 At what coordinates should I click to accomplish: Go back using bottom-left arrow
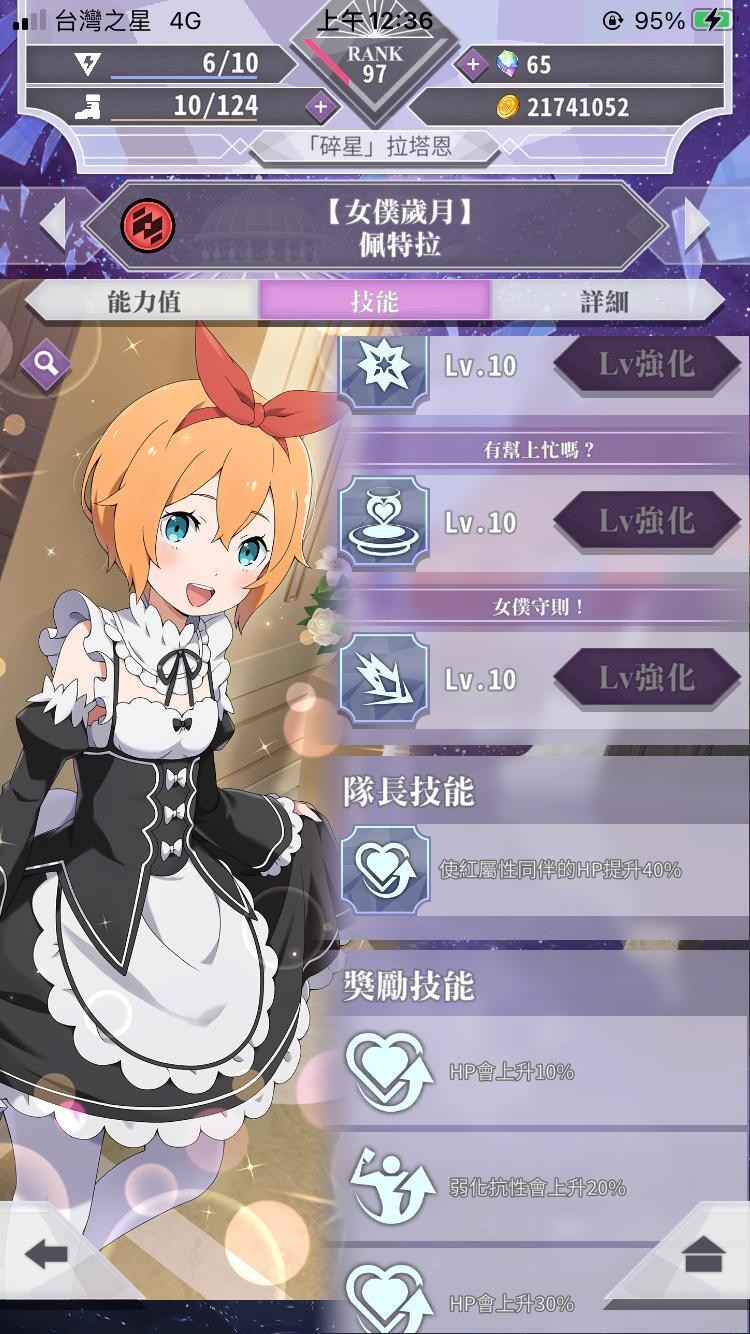pos(47,1255)
